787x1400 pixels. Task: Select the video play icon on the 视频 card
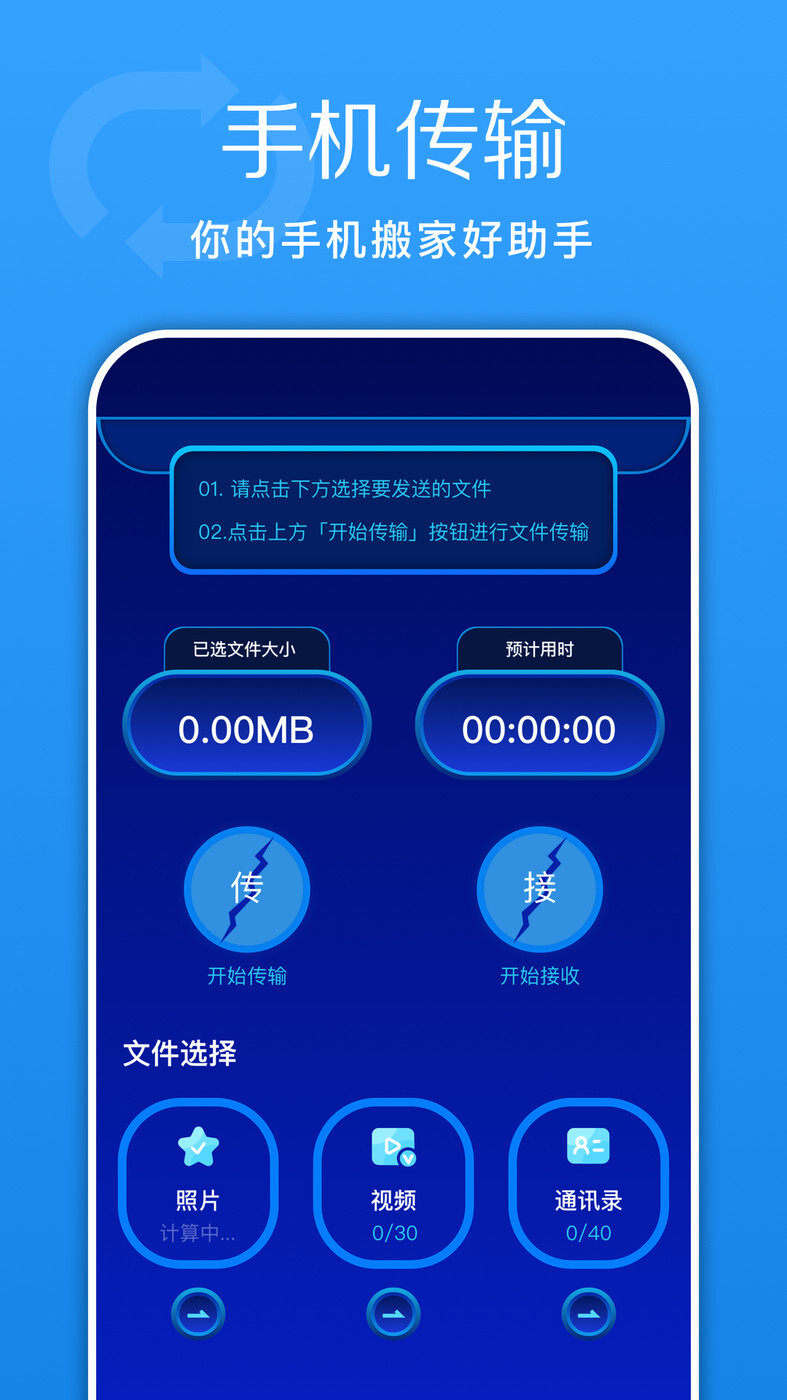392,1146
